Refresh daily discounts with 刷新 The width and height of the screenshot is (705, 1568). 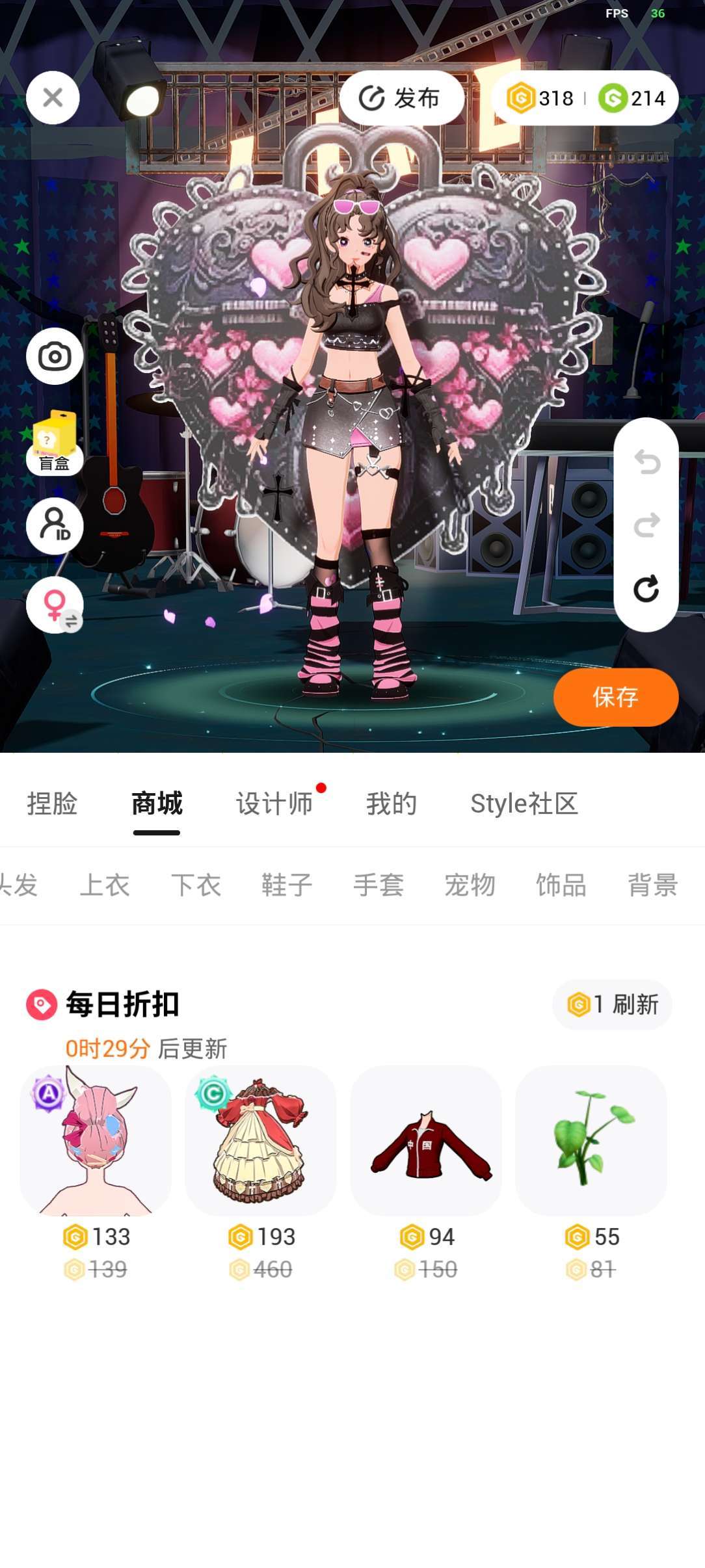[x=613, y=1004]
